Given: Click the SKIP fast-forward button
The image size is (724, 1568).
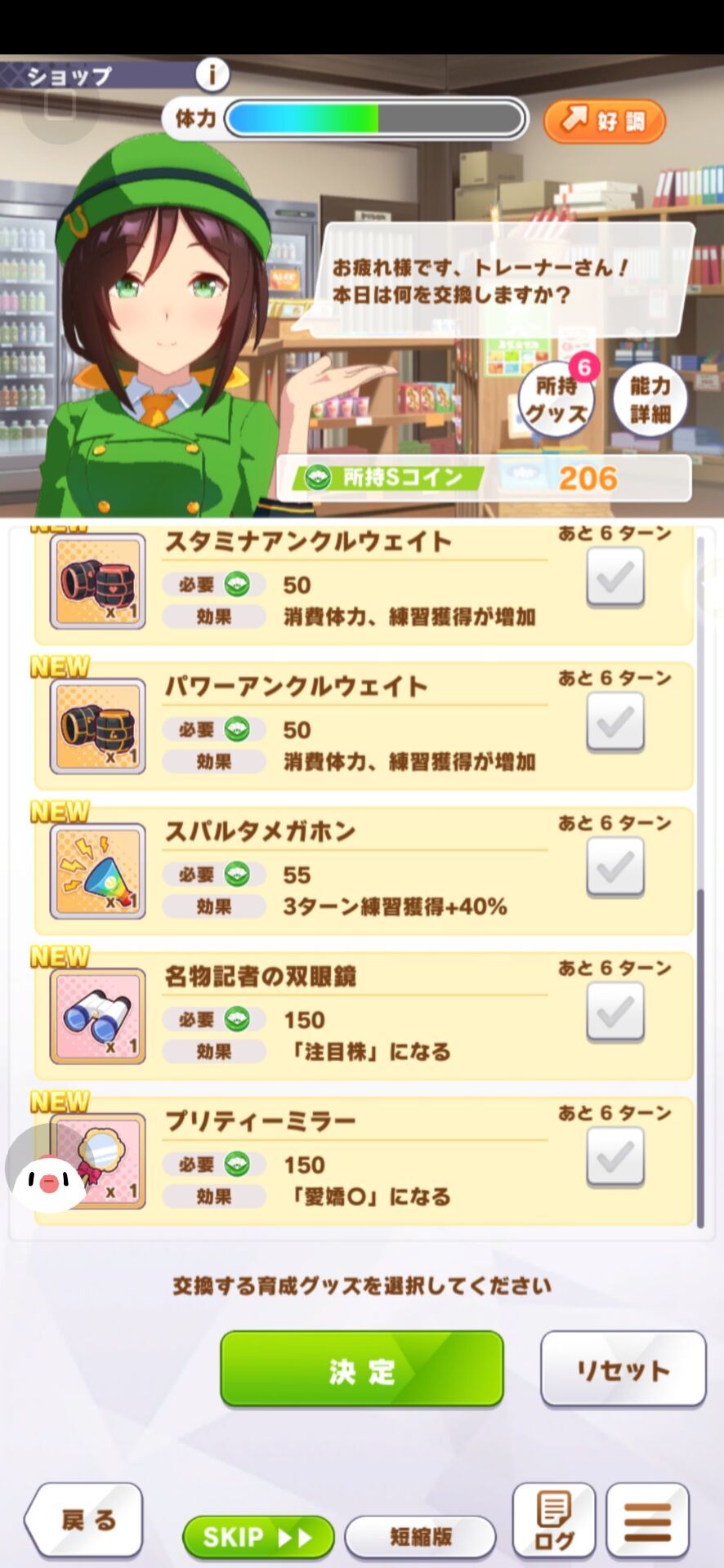Looking at the screenshot, I should point(257,1537).
